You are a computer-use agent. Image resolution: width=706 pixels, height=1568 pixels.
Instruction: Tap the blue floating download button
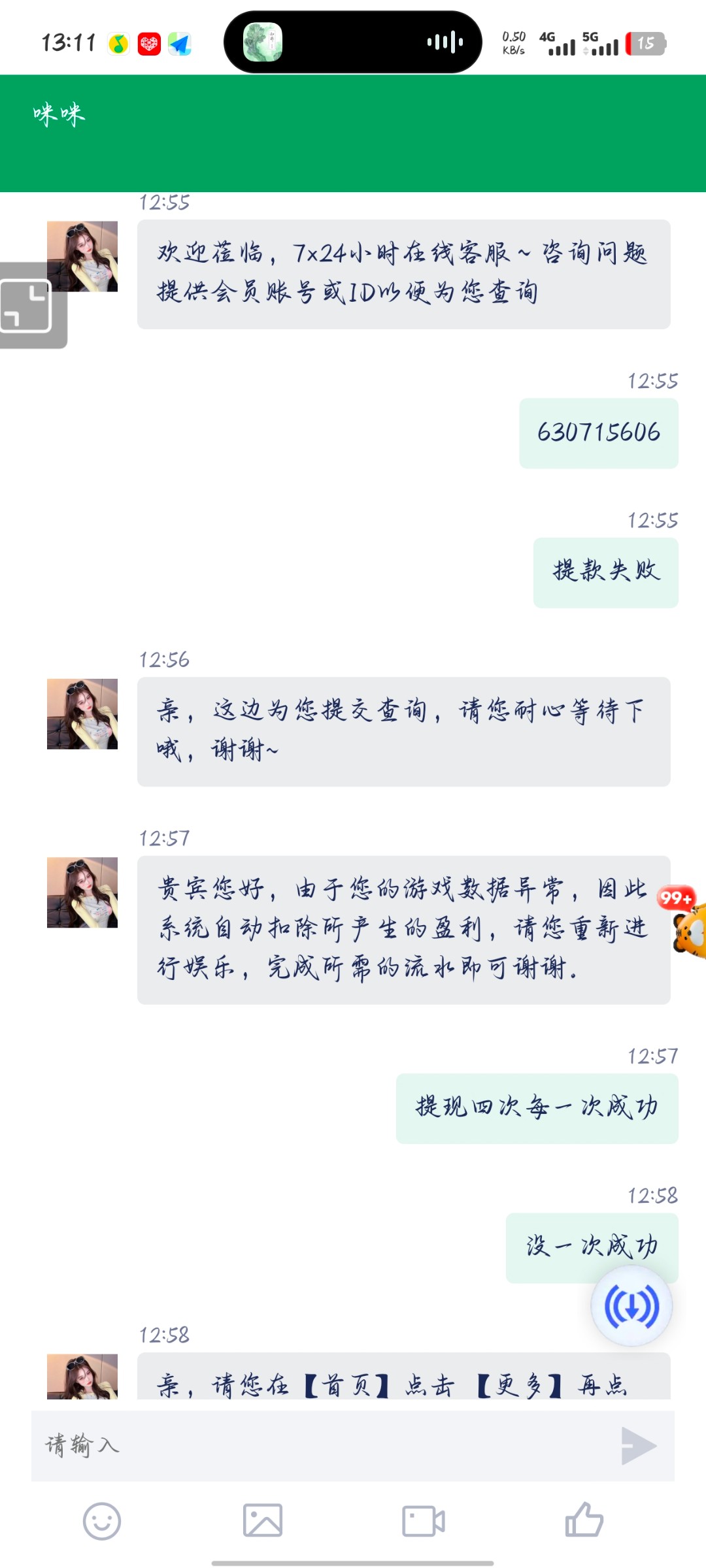[x=631, y=1307]
